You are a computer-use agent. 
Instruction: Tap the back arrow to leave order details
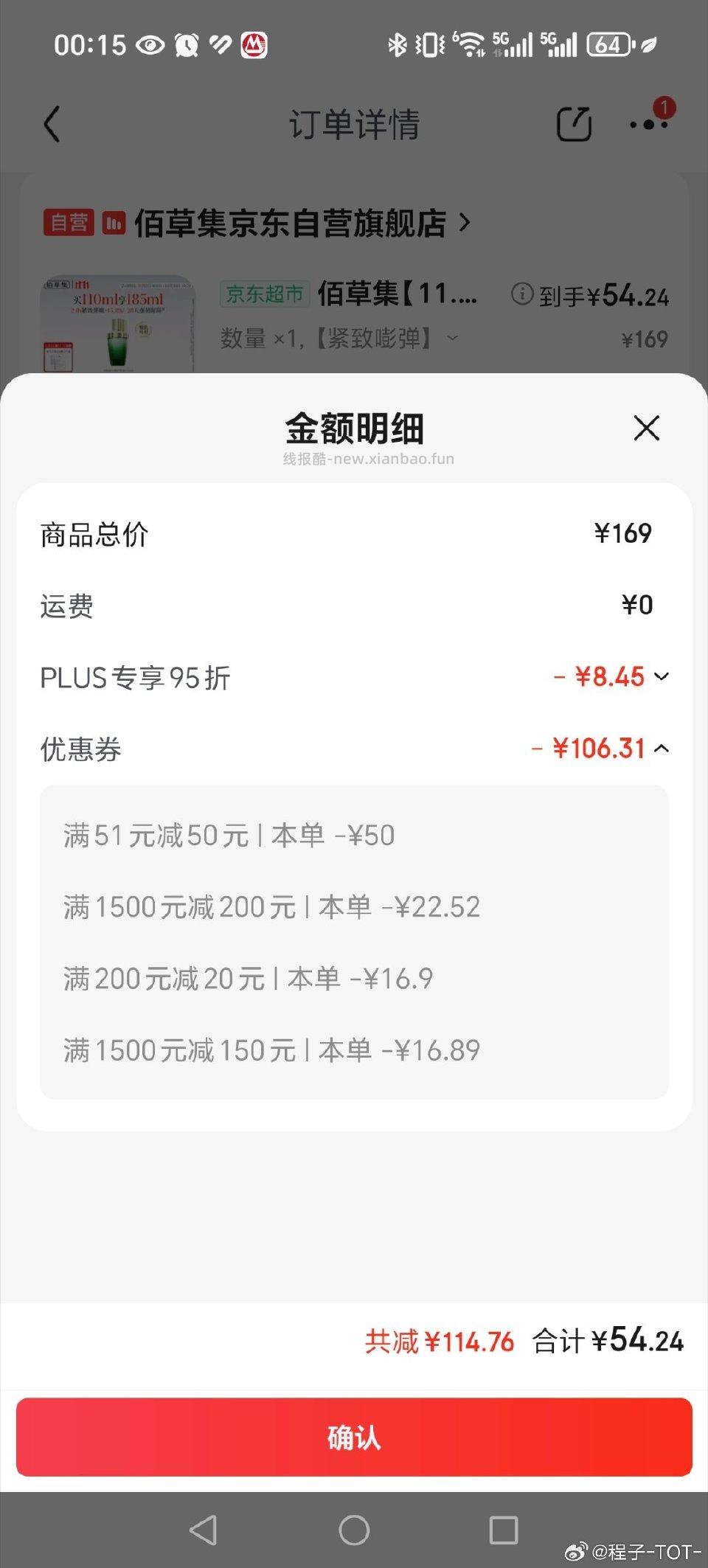(x=50, y=124)
